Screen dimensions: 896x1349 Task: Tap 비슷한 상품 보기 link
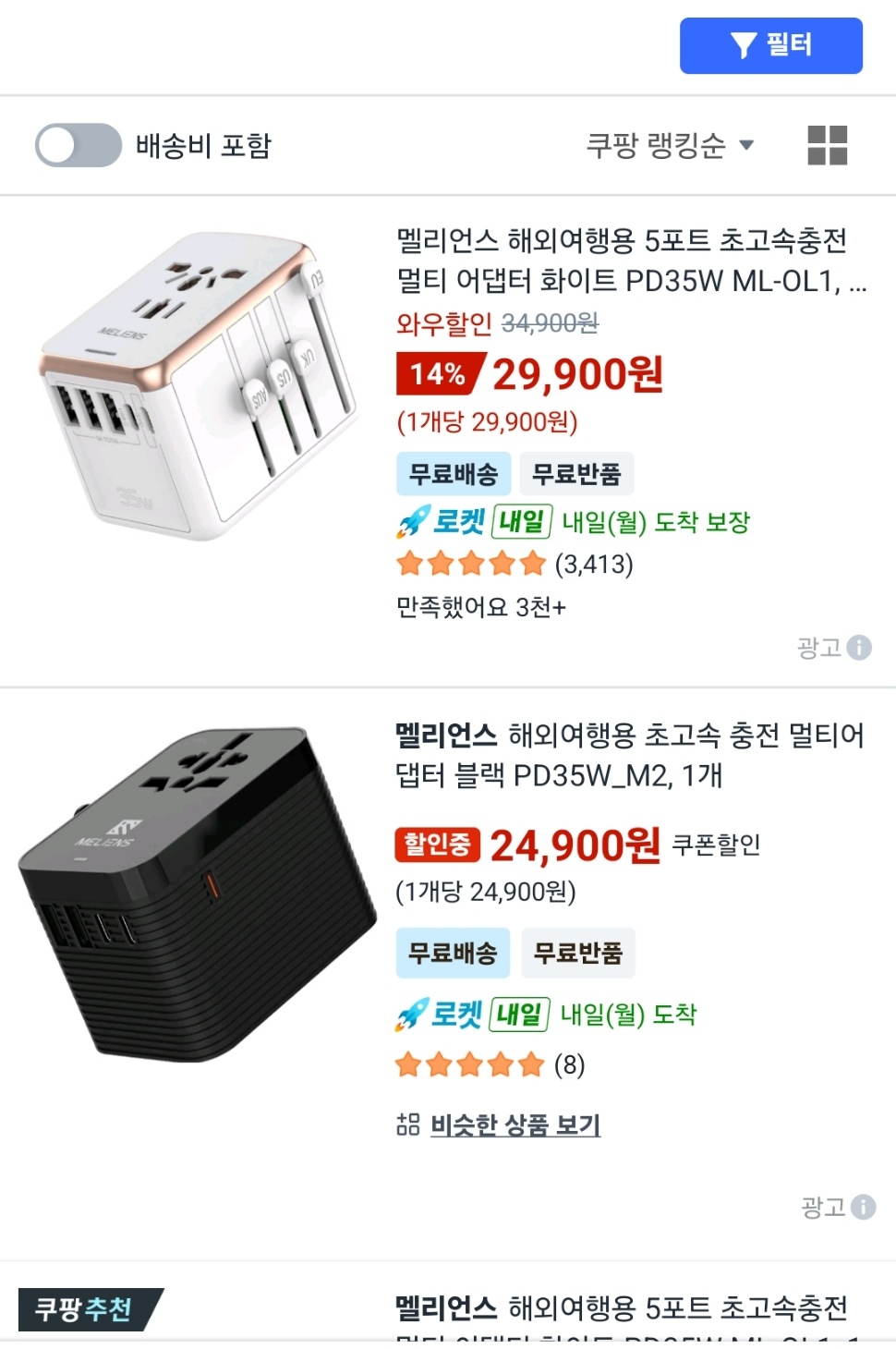[x=515, y=1124]
